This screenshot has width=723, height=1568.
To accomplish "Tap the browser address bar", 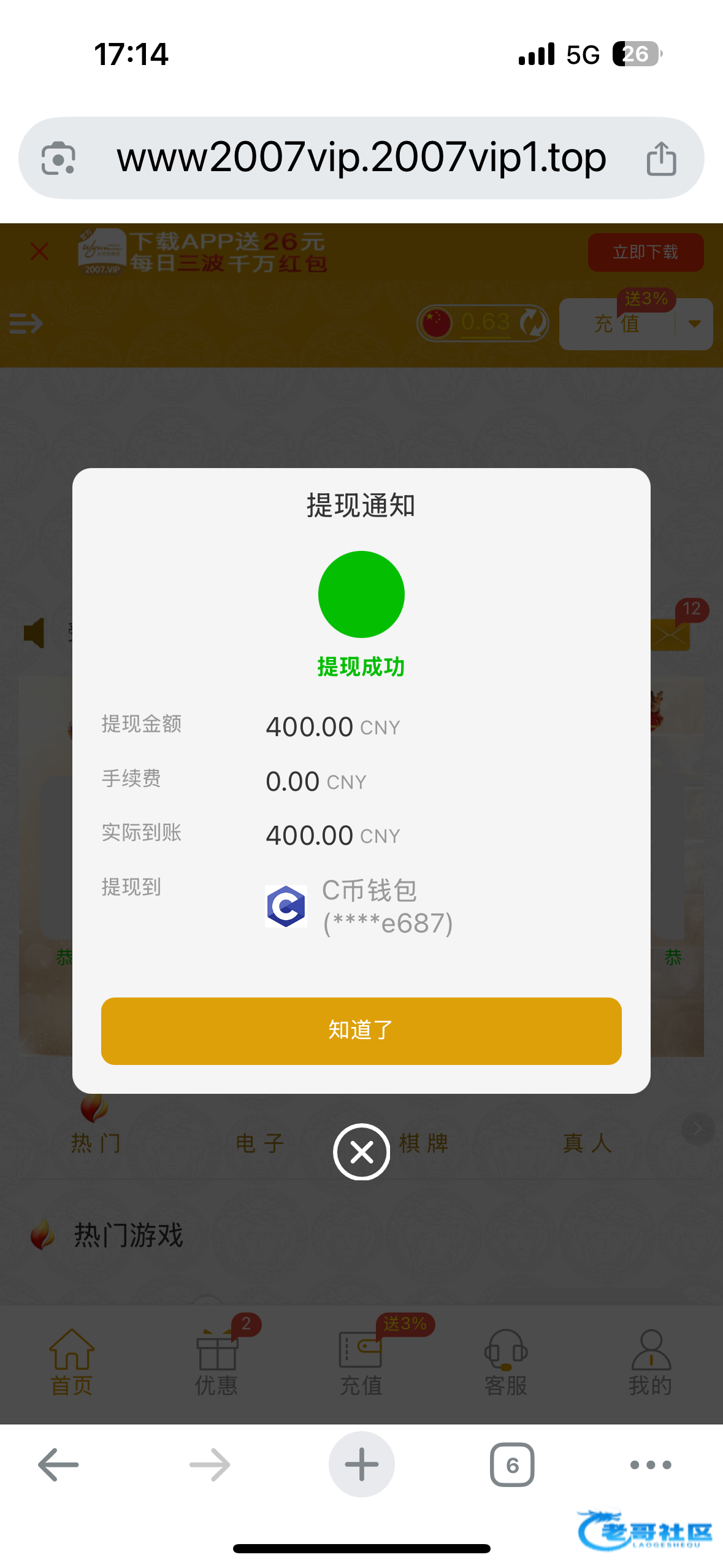I will (x=361, y=158).
